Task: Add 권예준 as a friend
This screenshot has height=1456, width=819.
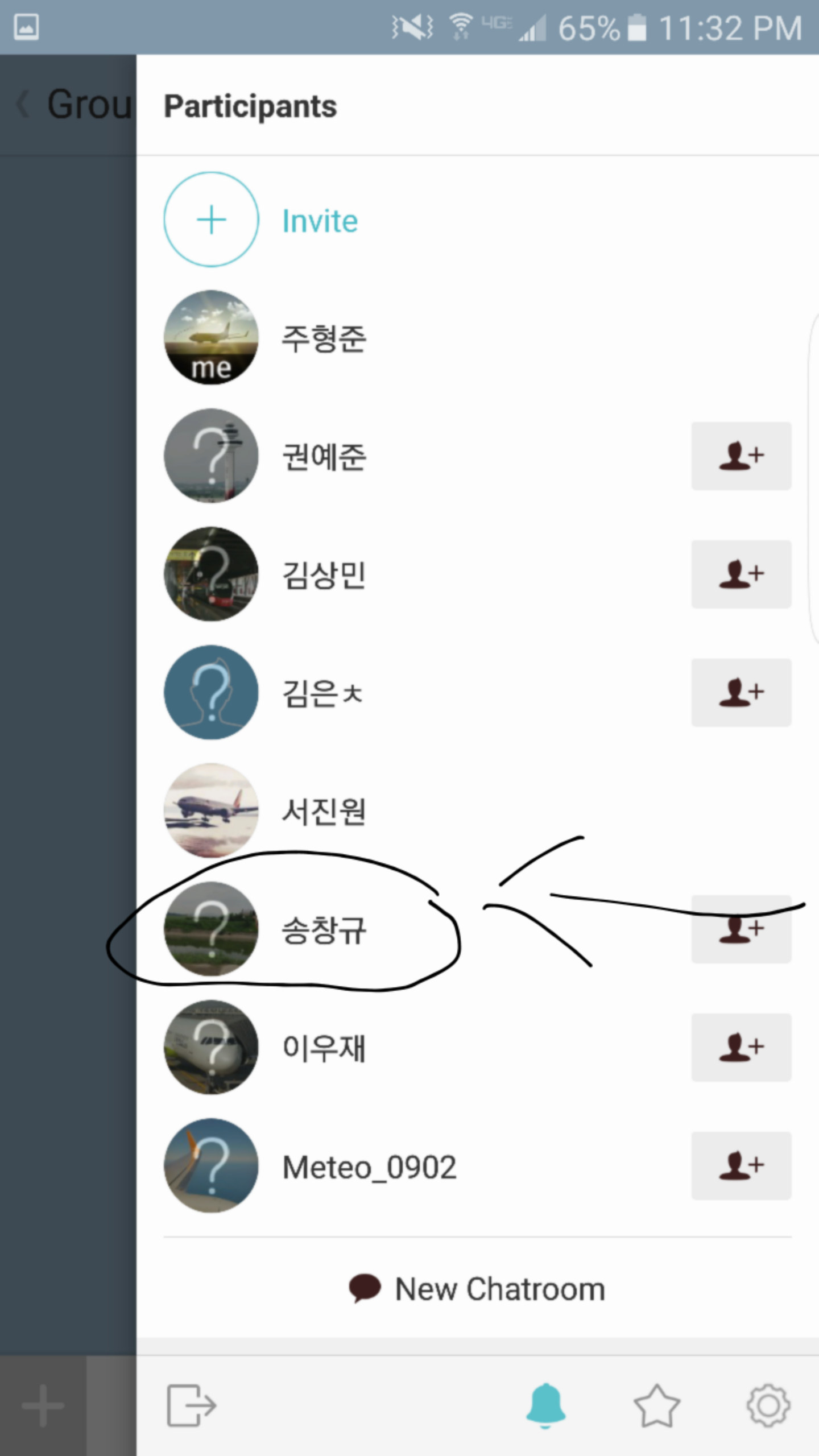Action: (741, 456)
